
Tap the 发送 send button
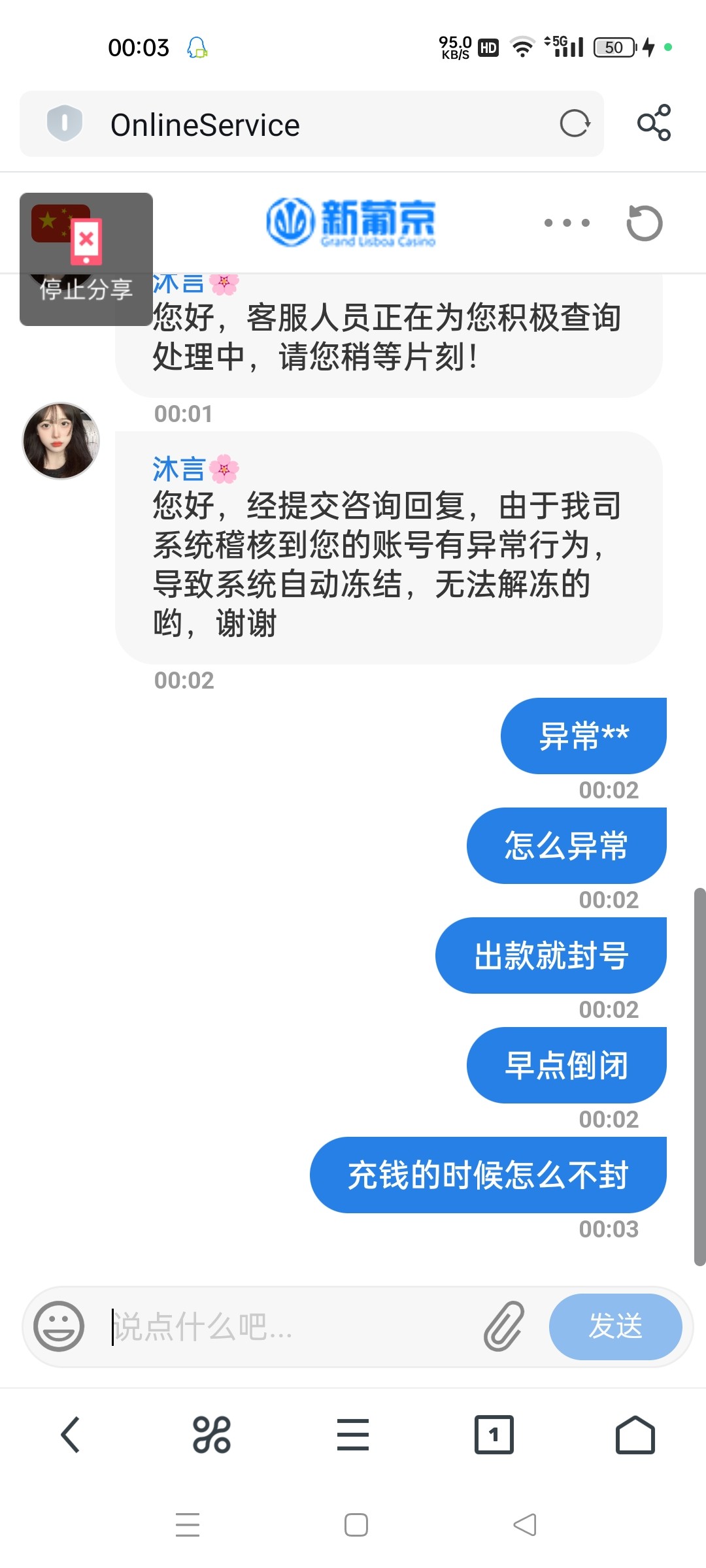pos(615,1326)
